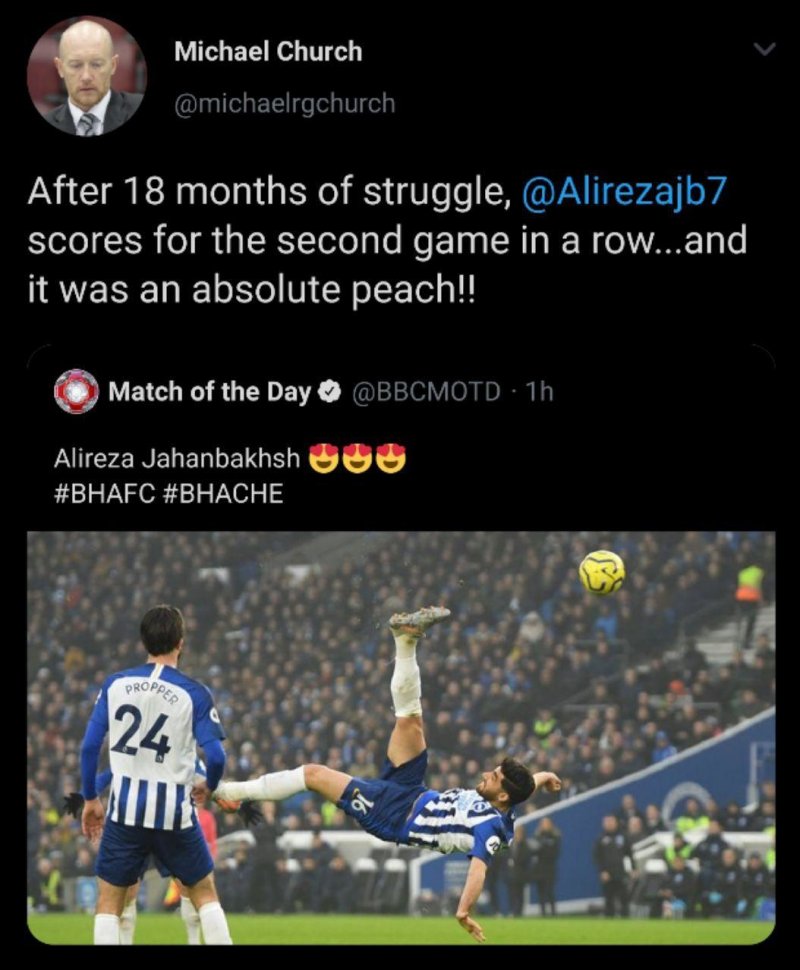800x970 pixels.
Task: Open Michael Church's profile picture
Action: [x=86, y=76]
